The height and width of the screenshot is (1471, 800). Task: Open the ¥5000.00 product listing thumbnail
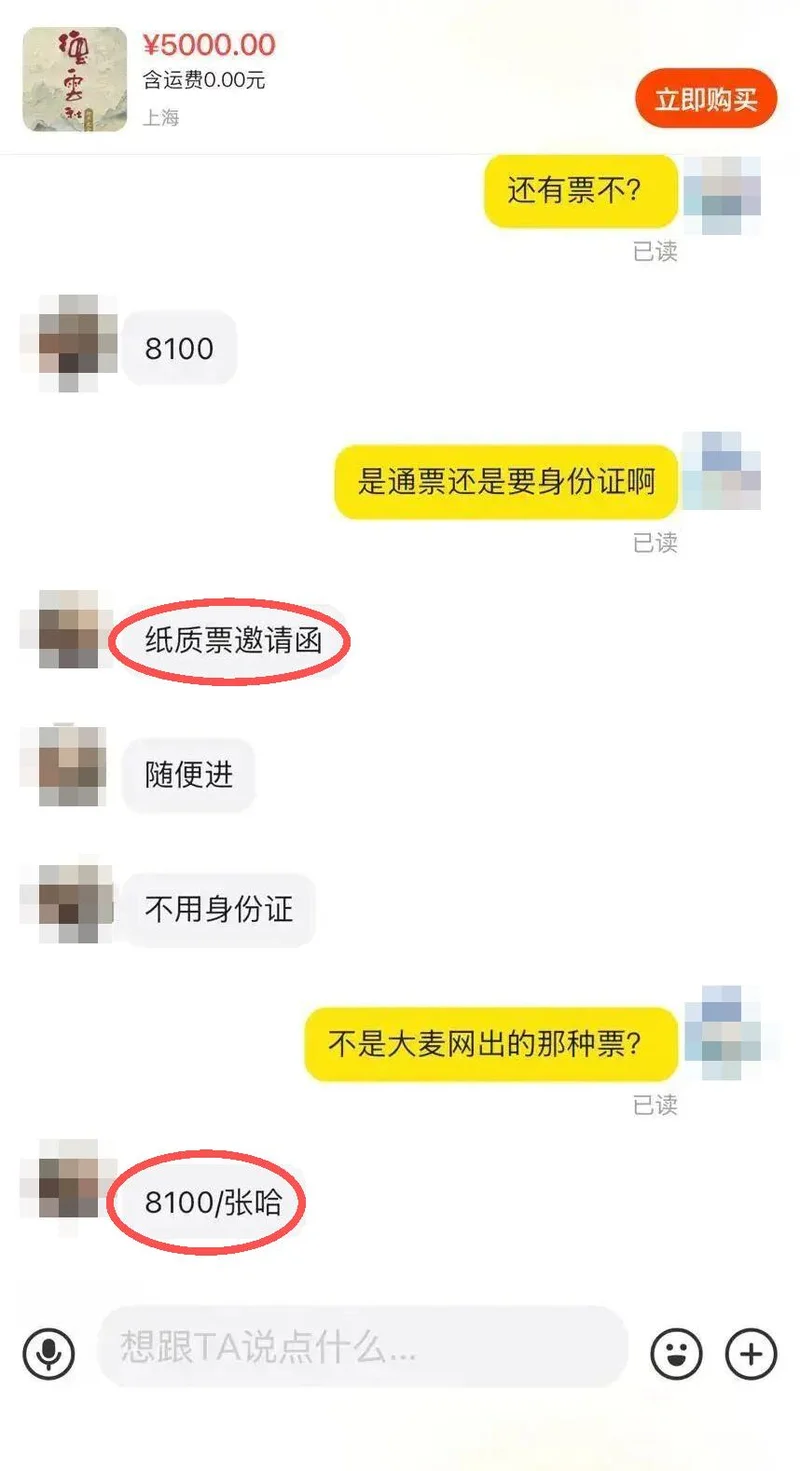(75, 79)
